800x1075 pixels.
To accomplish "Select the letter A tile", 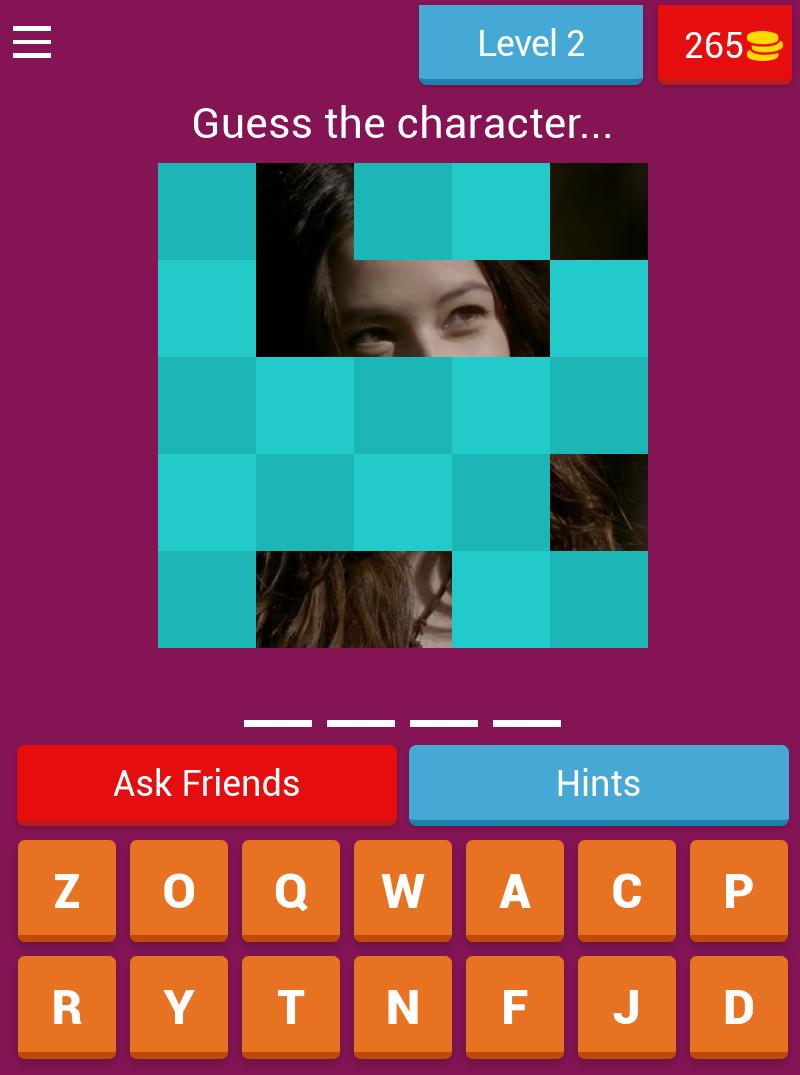I will 515,889.
